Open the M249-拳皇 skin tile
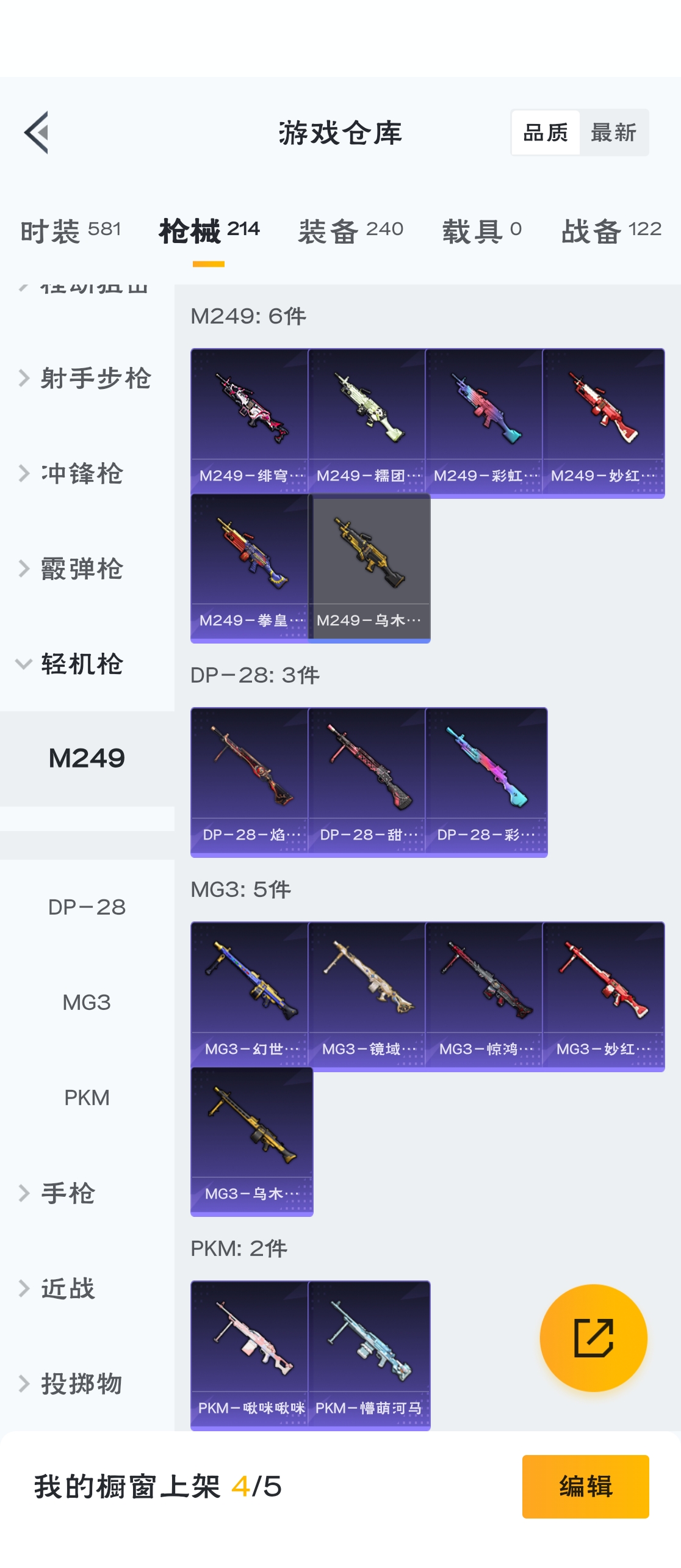 pos(250,568)
